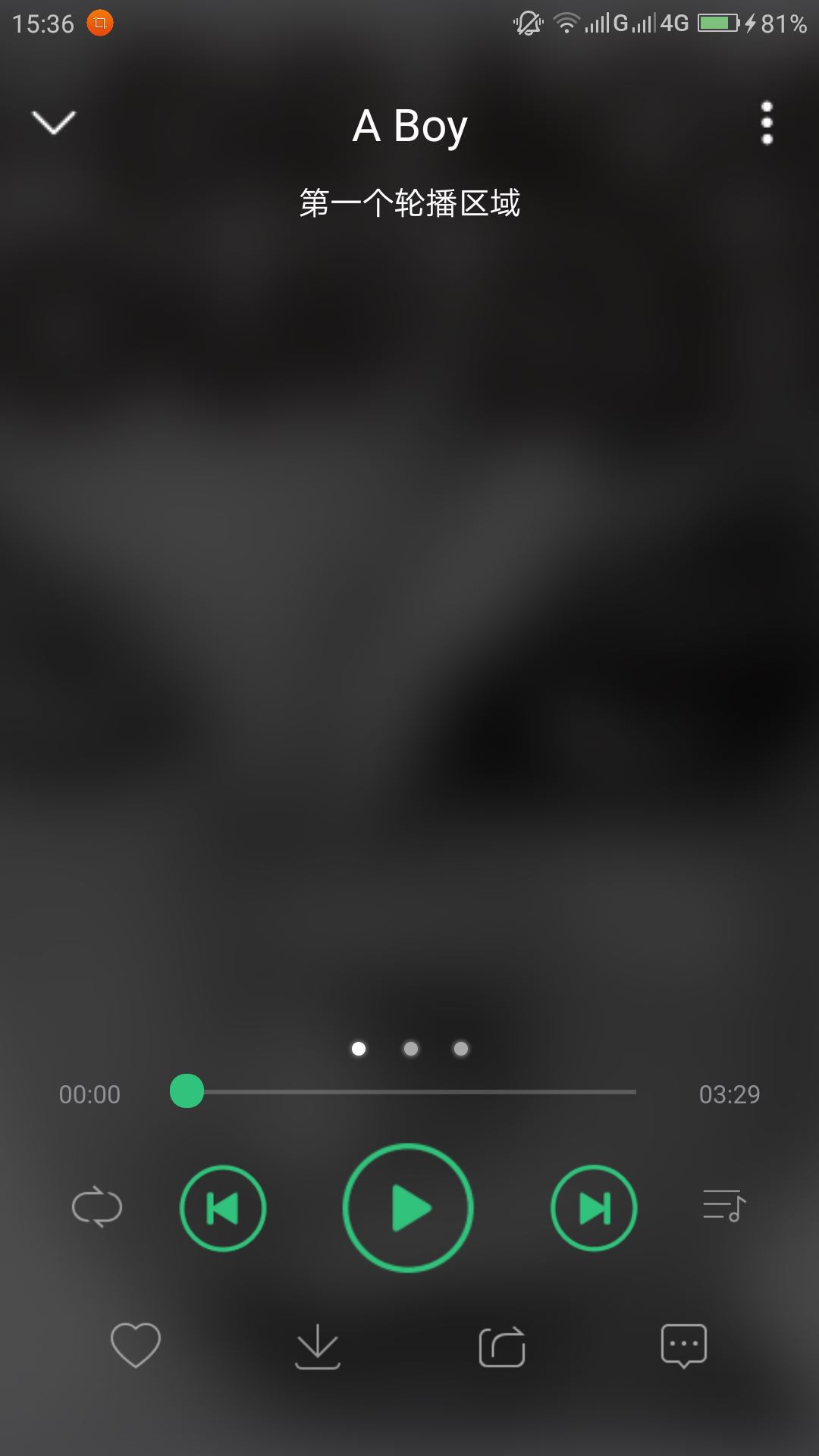This screenshot has height=1456, width=819.
Task: Skip to the next track
Action: [x=594, y=1208]
